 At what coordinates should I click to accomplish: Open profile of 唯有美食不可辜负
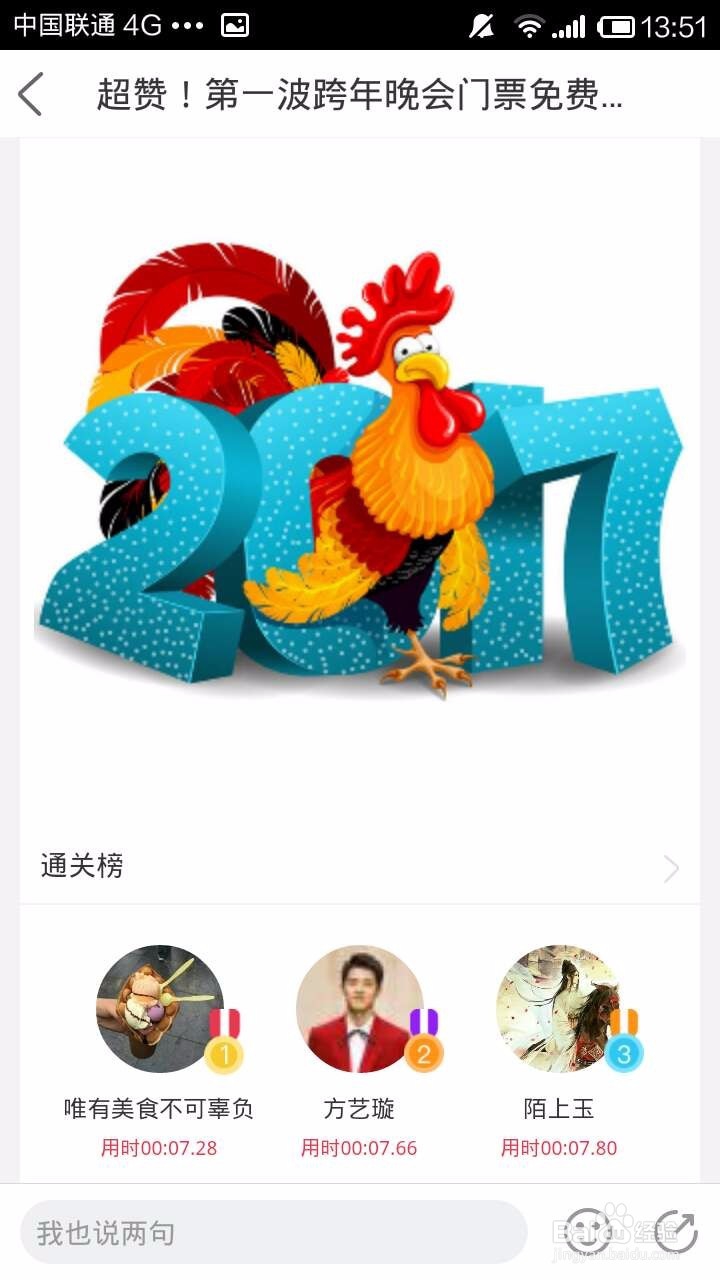pos(160,1010)
